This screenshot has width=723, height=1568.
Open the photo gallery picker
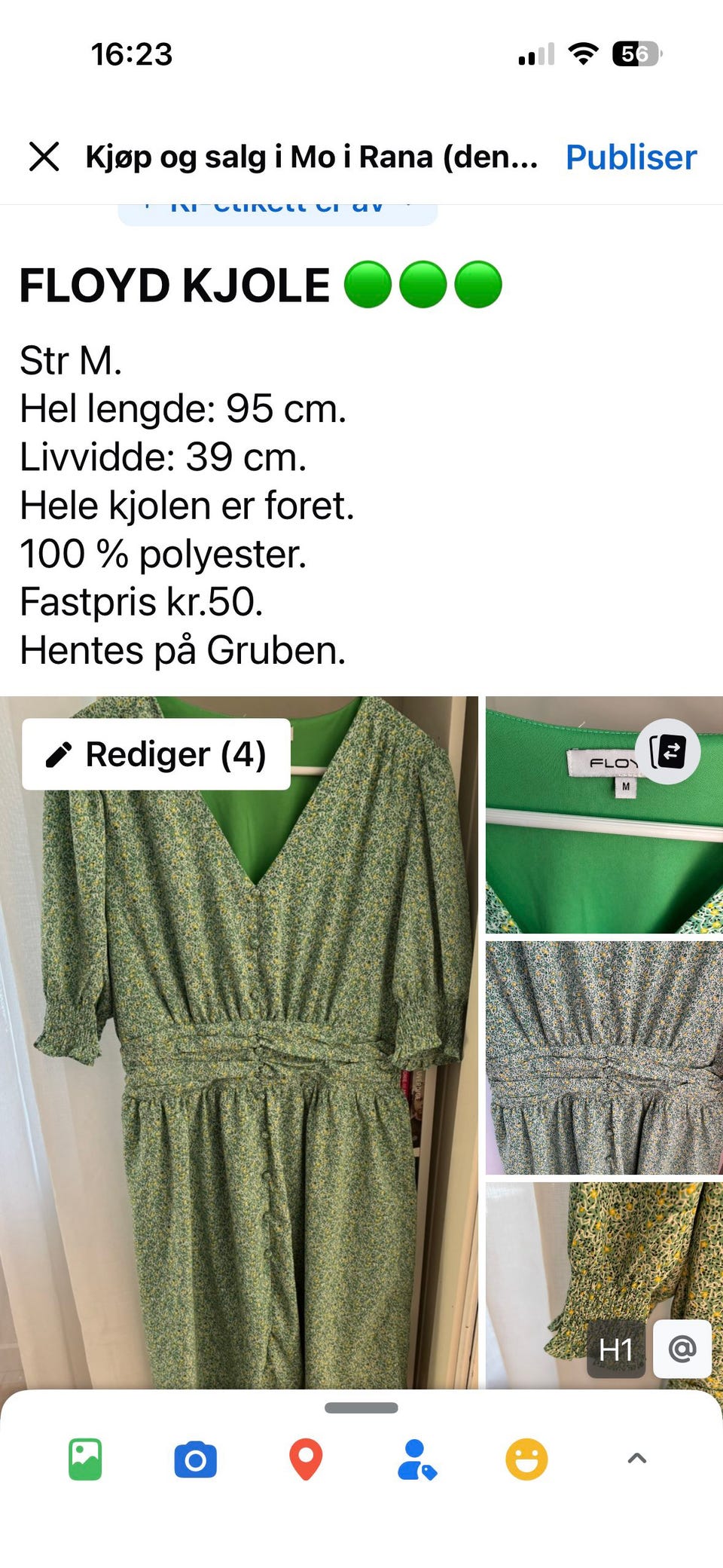pyautogui.click(x=87, y=1459)
